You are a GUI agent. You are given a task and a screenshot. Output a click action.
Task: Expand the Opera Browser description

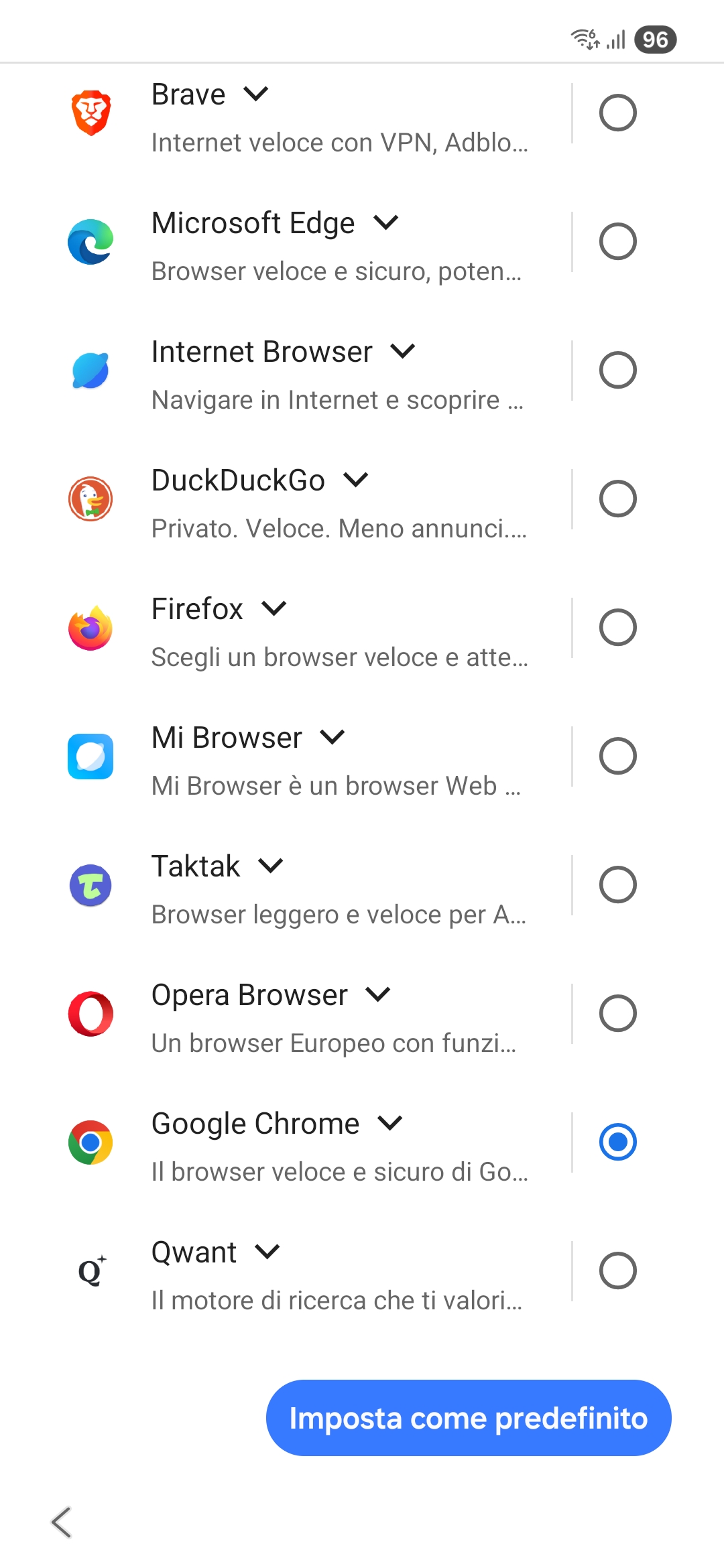pyautogui.click(x=378, y=994)
